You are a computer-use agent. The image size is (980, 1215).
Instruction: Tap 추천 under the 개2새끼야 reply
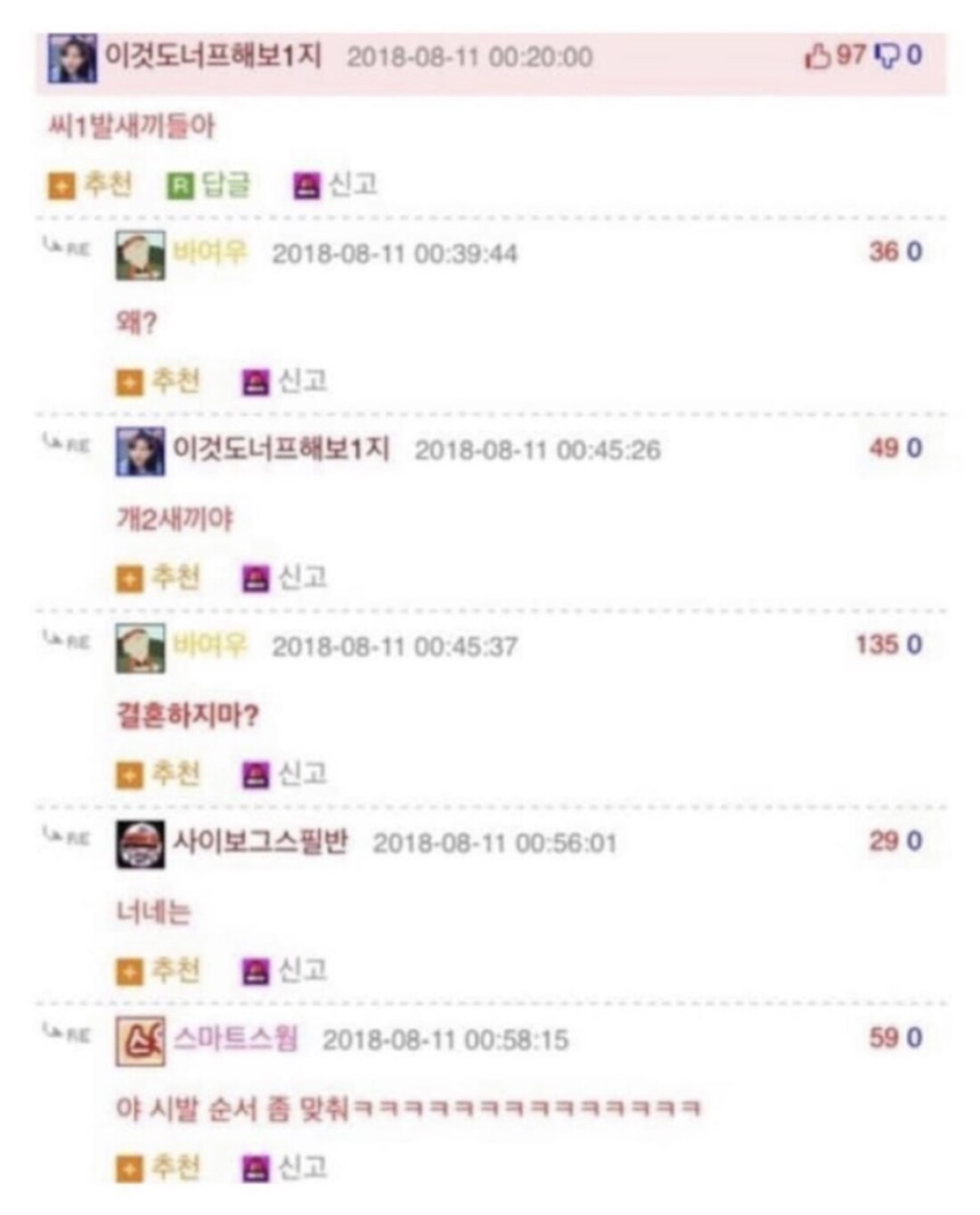159,578
